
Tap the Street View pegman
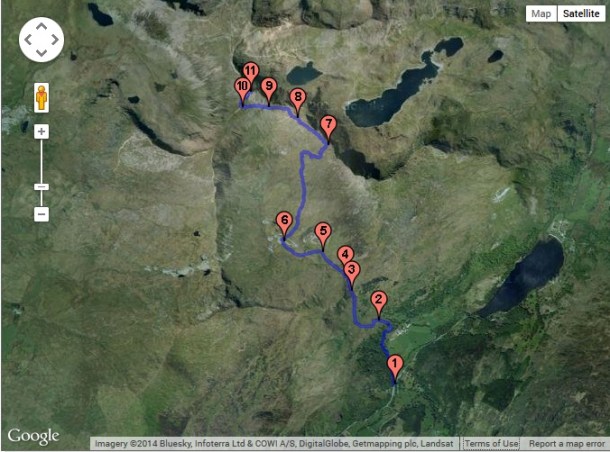click(x=41, y=97)
